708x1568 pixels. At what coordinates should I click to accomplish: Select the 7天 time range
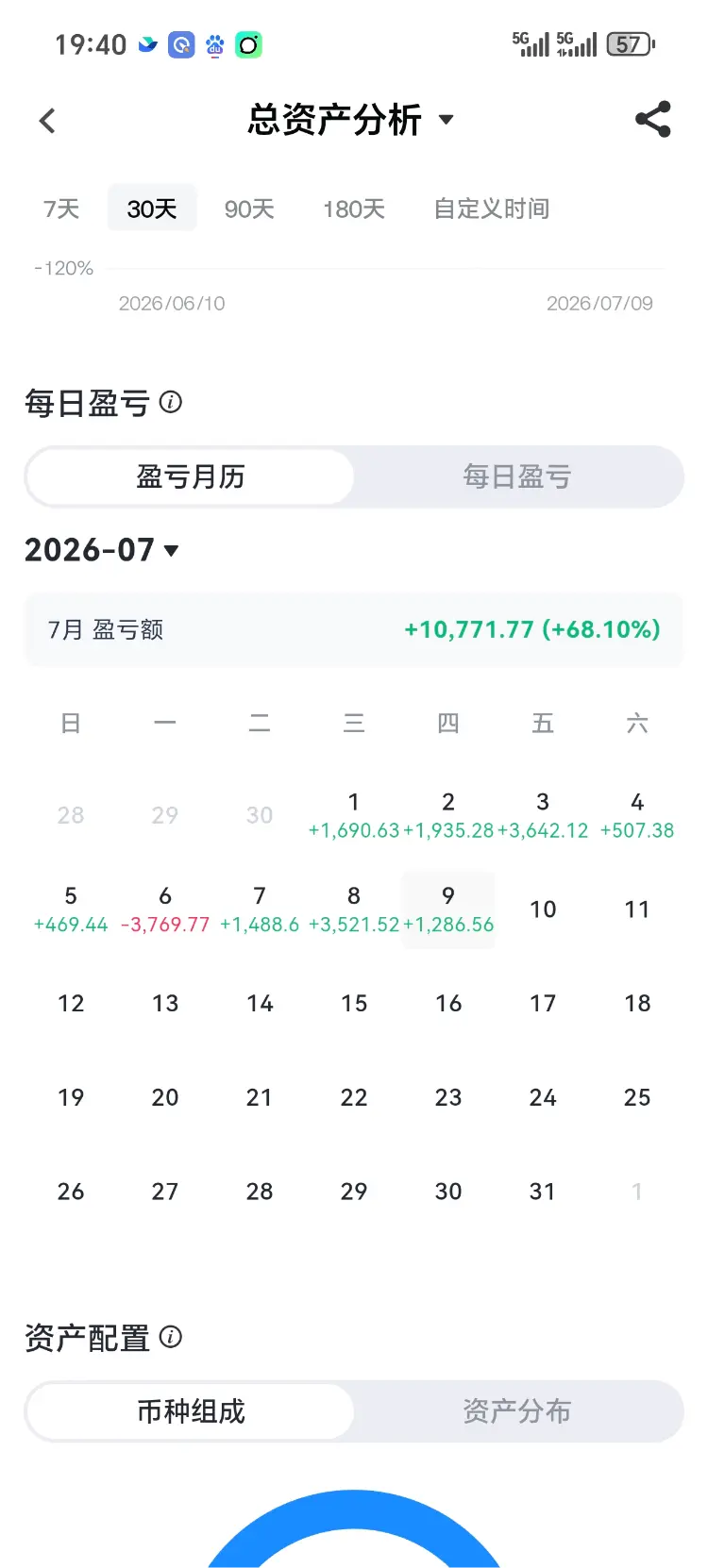coord(61,209)
